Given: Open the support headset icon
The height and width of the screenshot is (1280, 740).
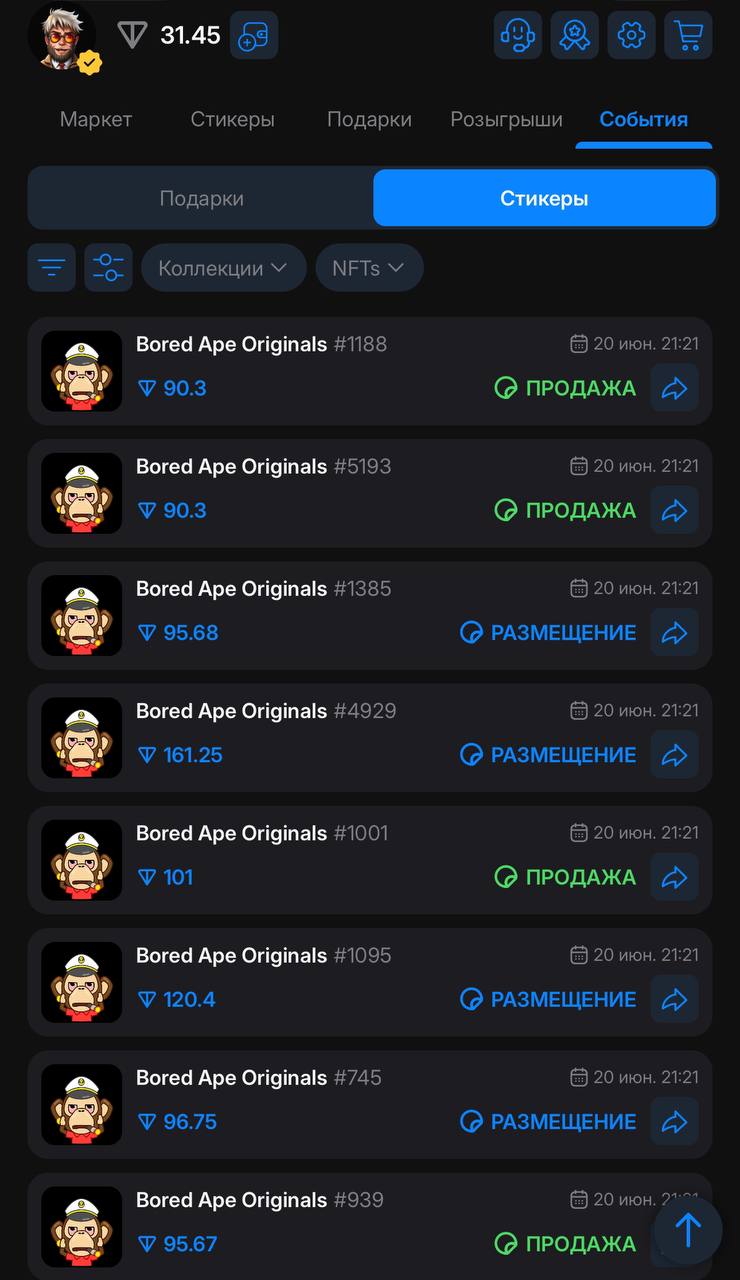Looking at the screenshot, I should coord(518,36).
